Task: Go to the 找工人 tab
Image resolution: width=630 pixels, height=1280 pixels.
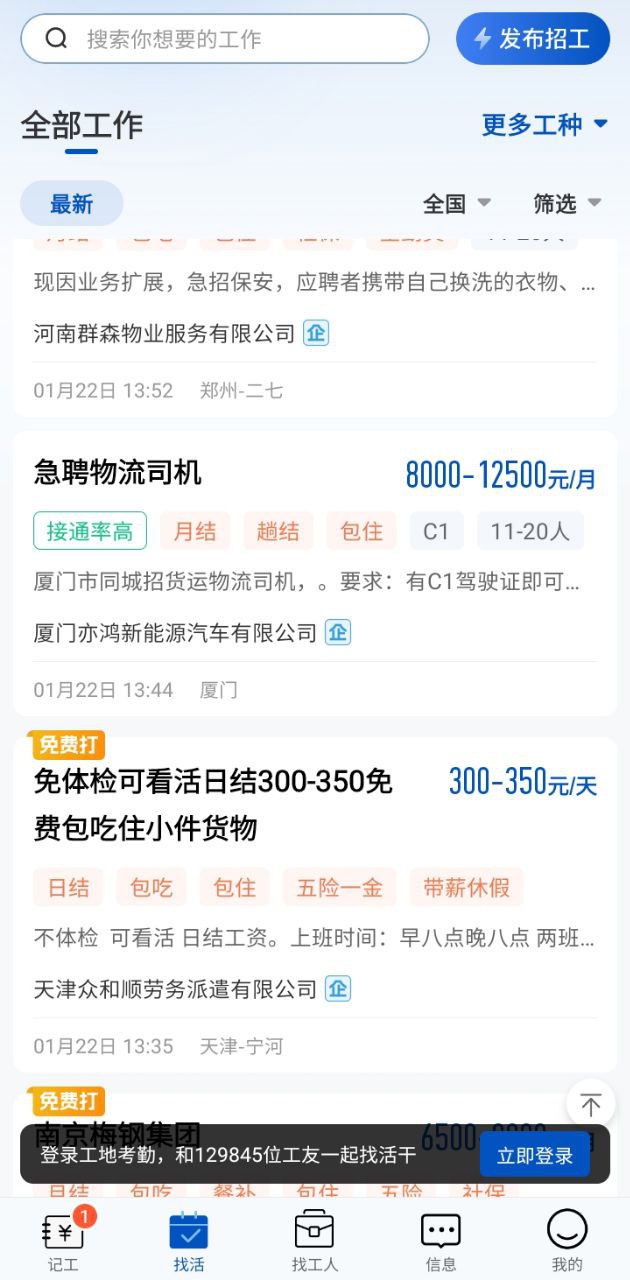Action: [314, 1240]
